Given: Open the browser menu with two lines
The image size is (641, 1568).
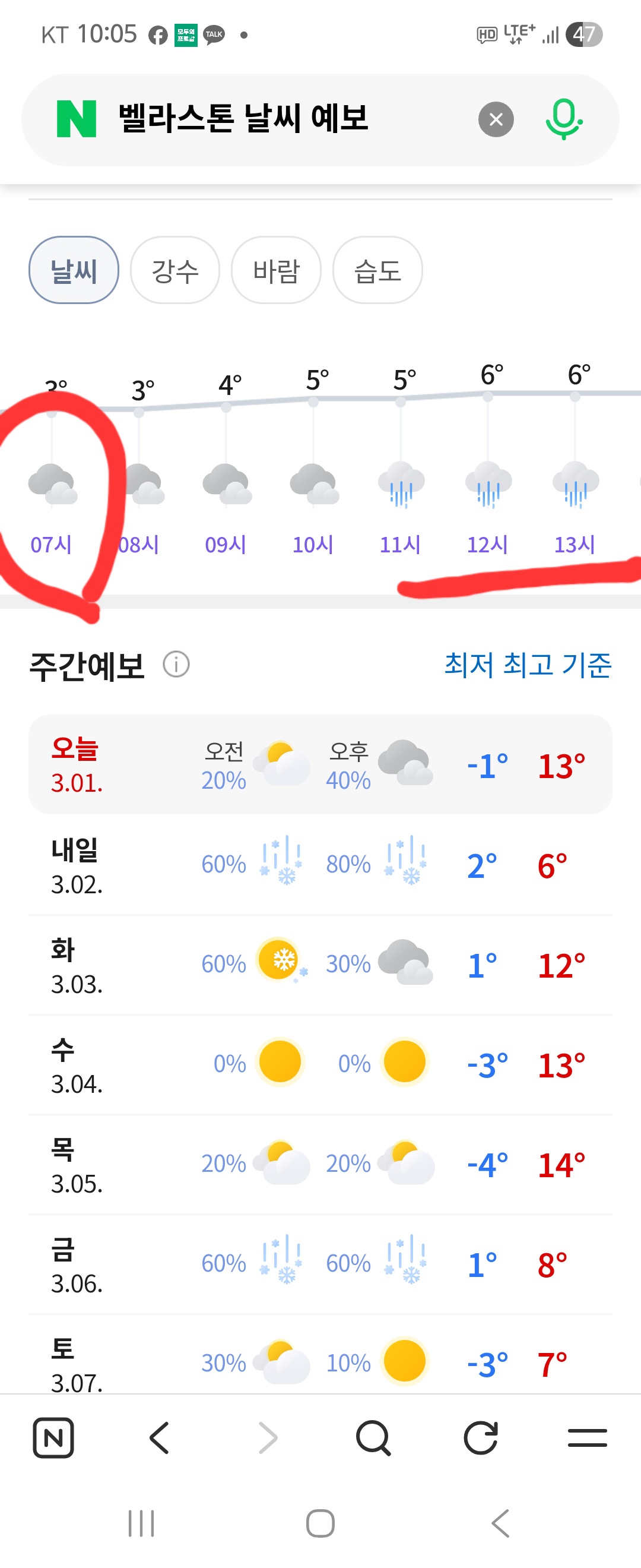Looking at the screenshot, I should (x=587, y=1438).
